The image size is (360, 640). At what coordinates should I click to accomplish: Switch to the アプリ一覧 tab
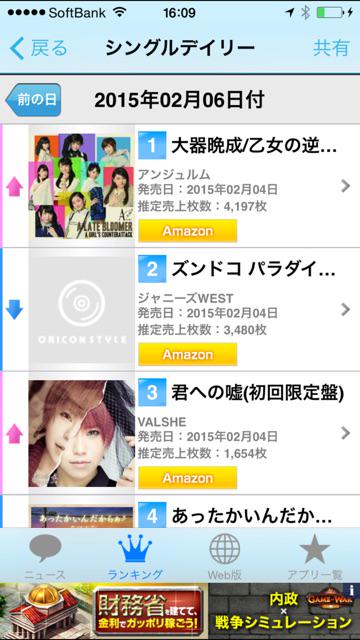[315, 556]
